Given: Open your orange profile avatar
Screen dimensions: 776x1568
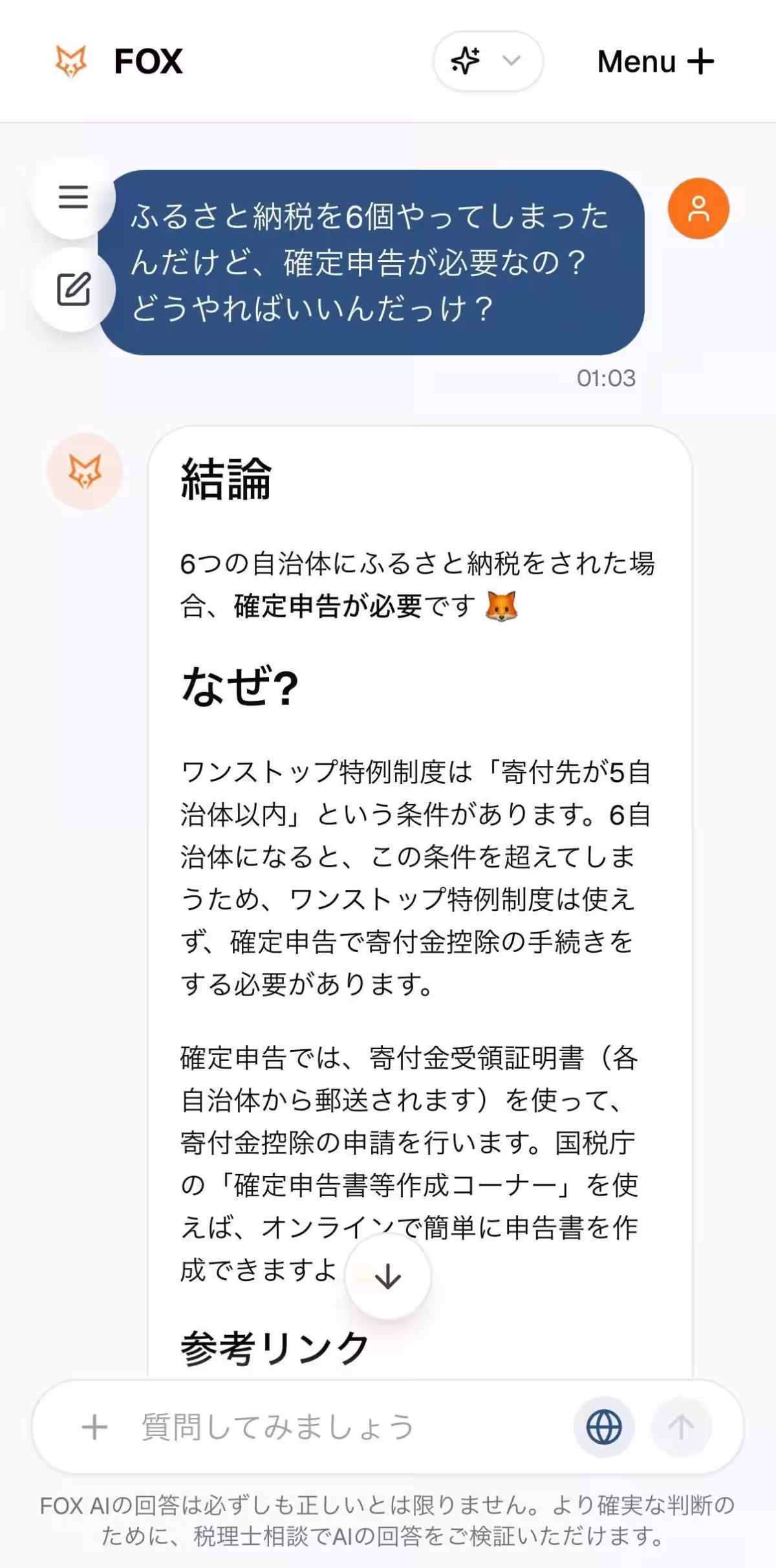Looking at the screenshot, I should [x=699, y=208].
